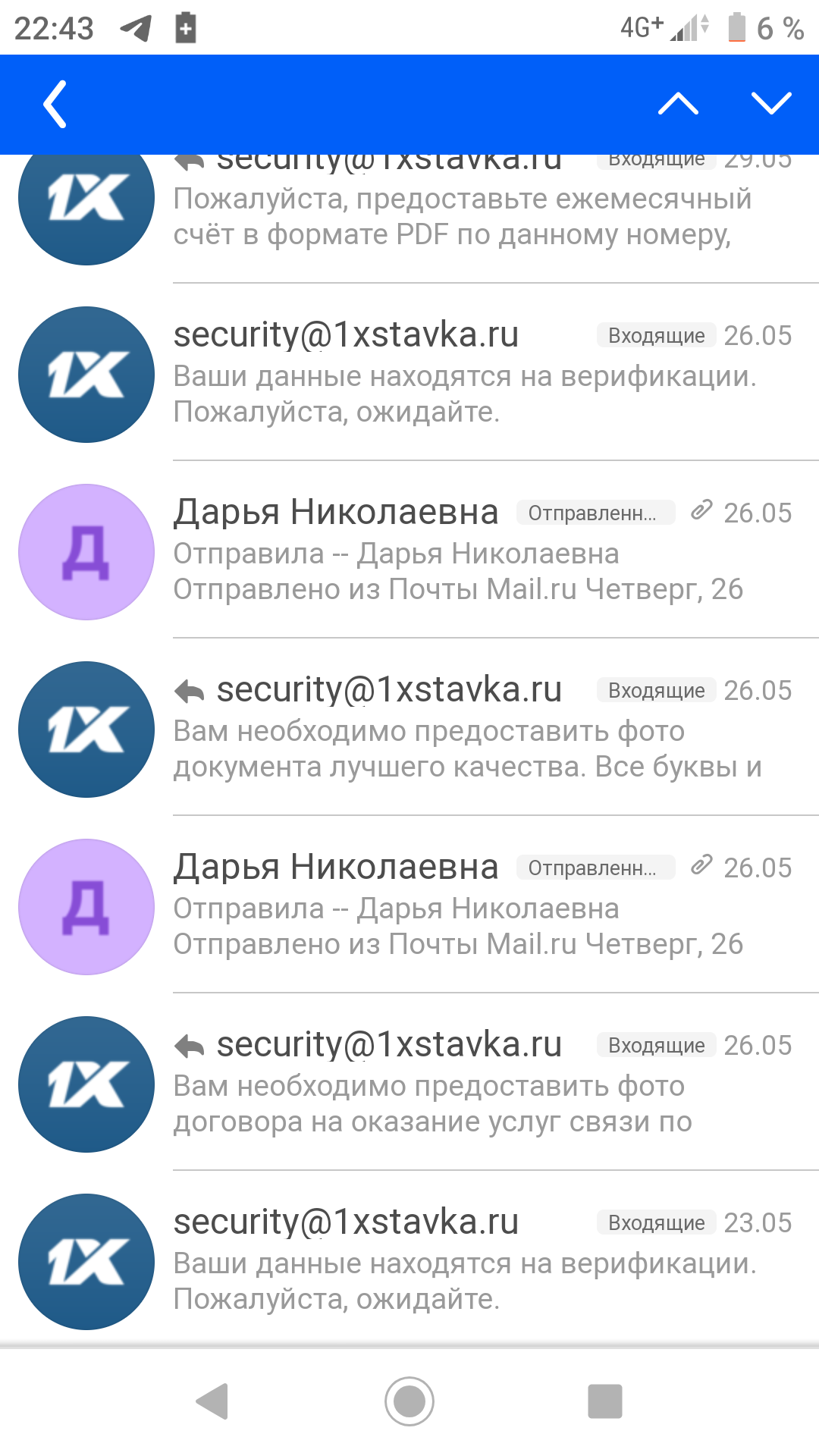Screen dimensions: 819x1456
Task: Open the email asking for a better quality document photo
Action: coord(463,730)
